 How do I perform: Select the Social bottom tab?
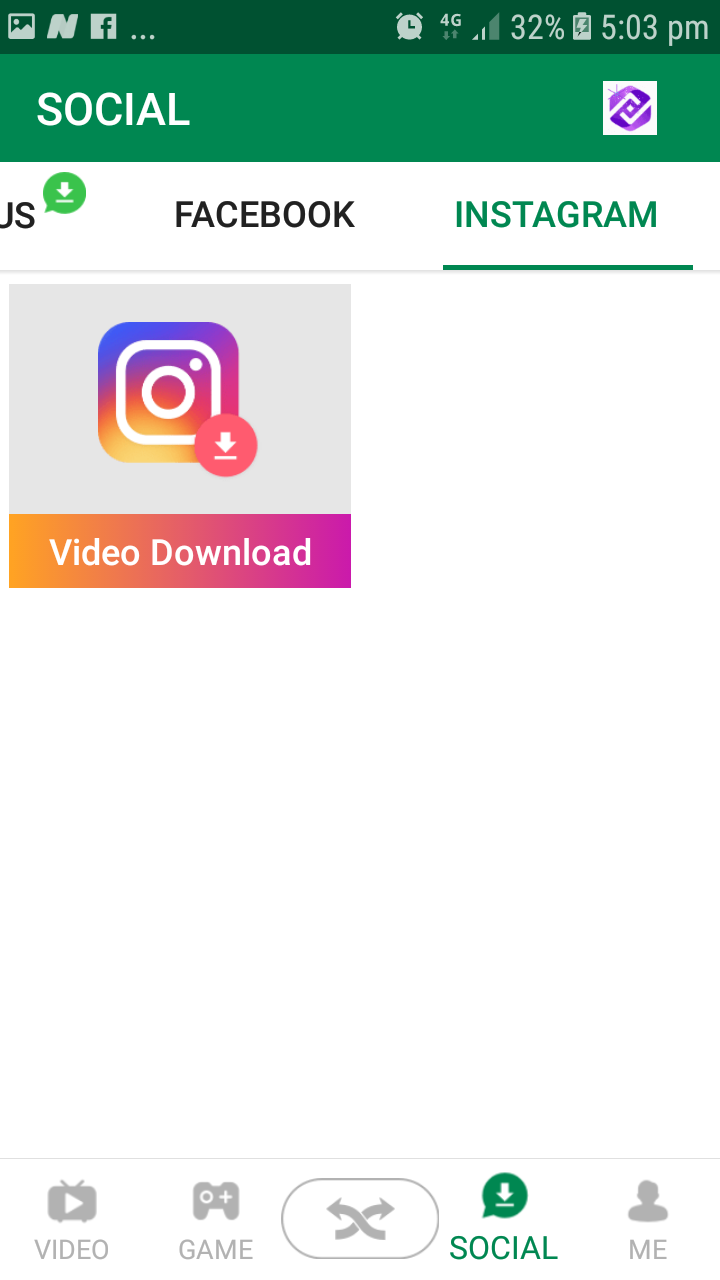pos(504,1220)
